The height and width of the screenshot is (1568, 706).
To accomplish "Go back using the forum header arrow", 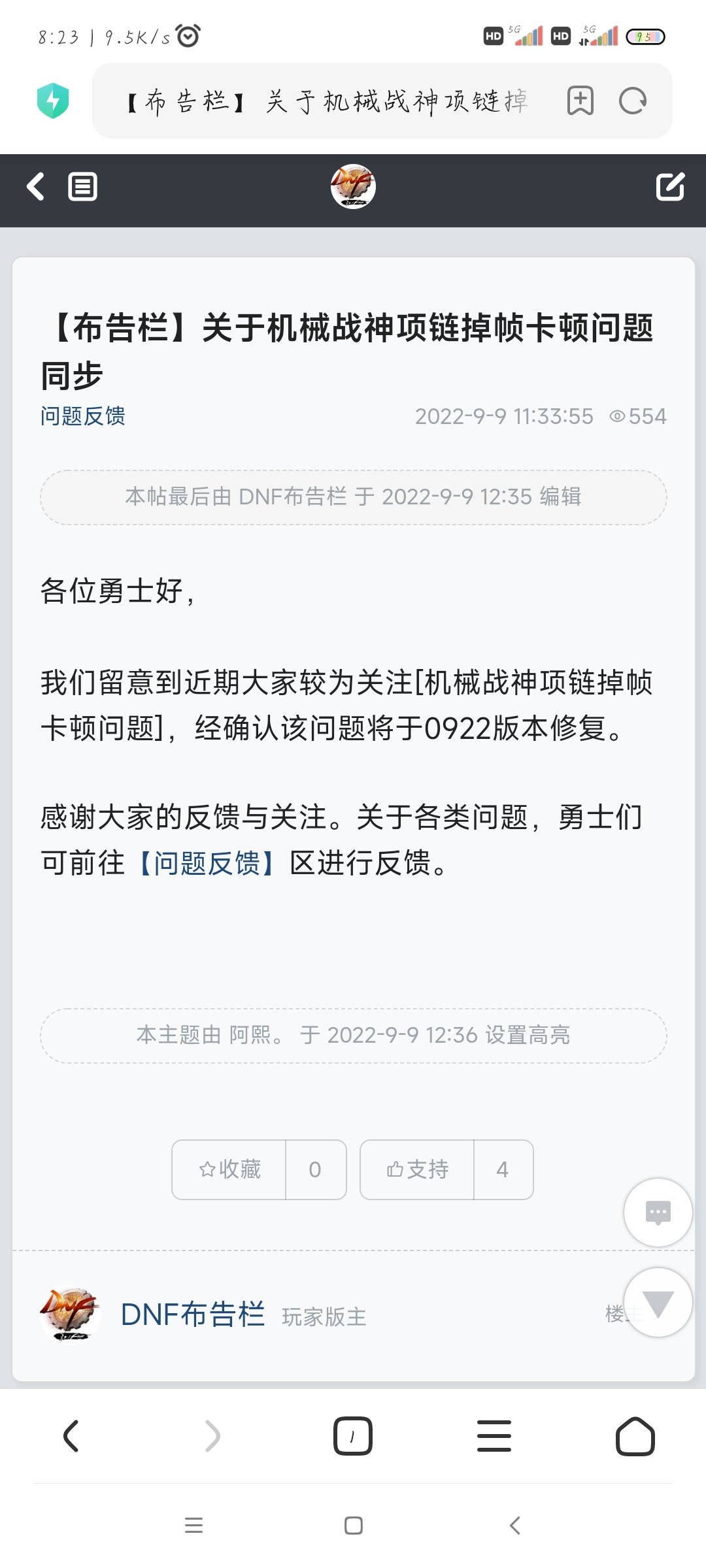I will click(35, 187).
